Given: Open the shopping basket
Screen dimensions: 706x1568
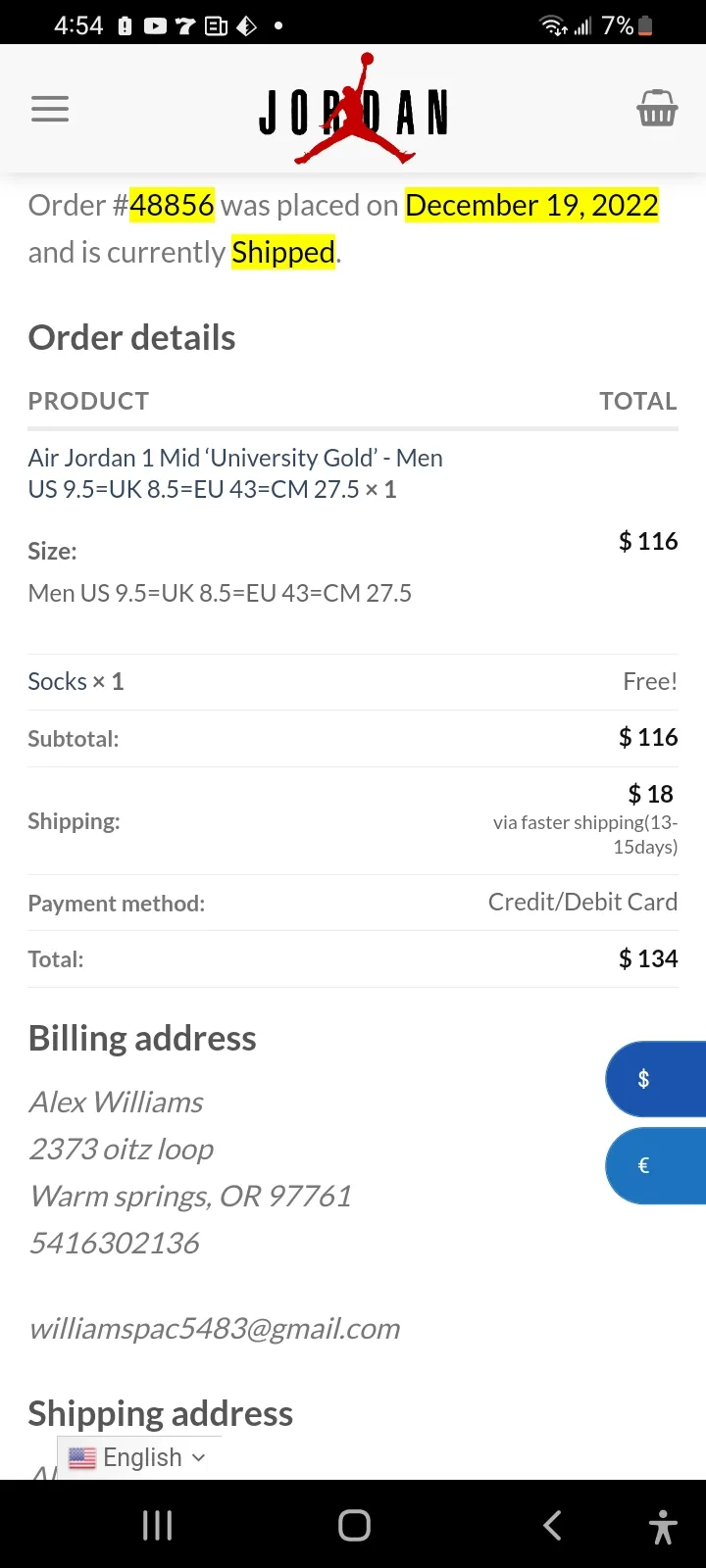Looking at the screenshot, I should click(657, 108).
